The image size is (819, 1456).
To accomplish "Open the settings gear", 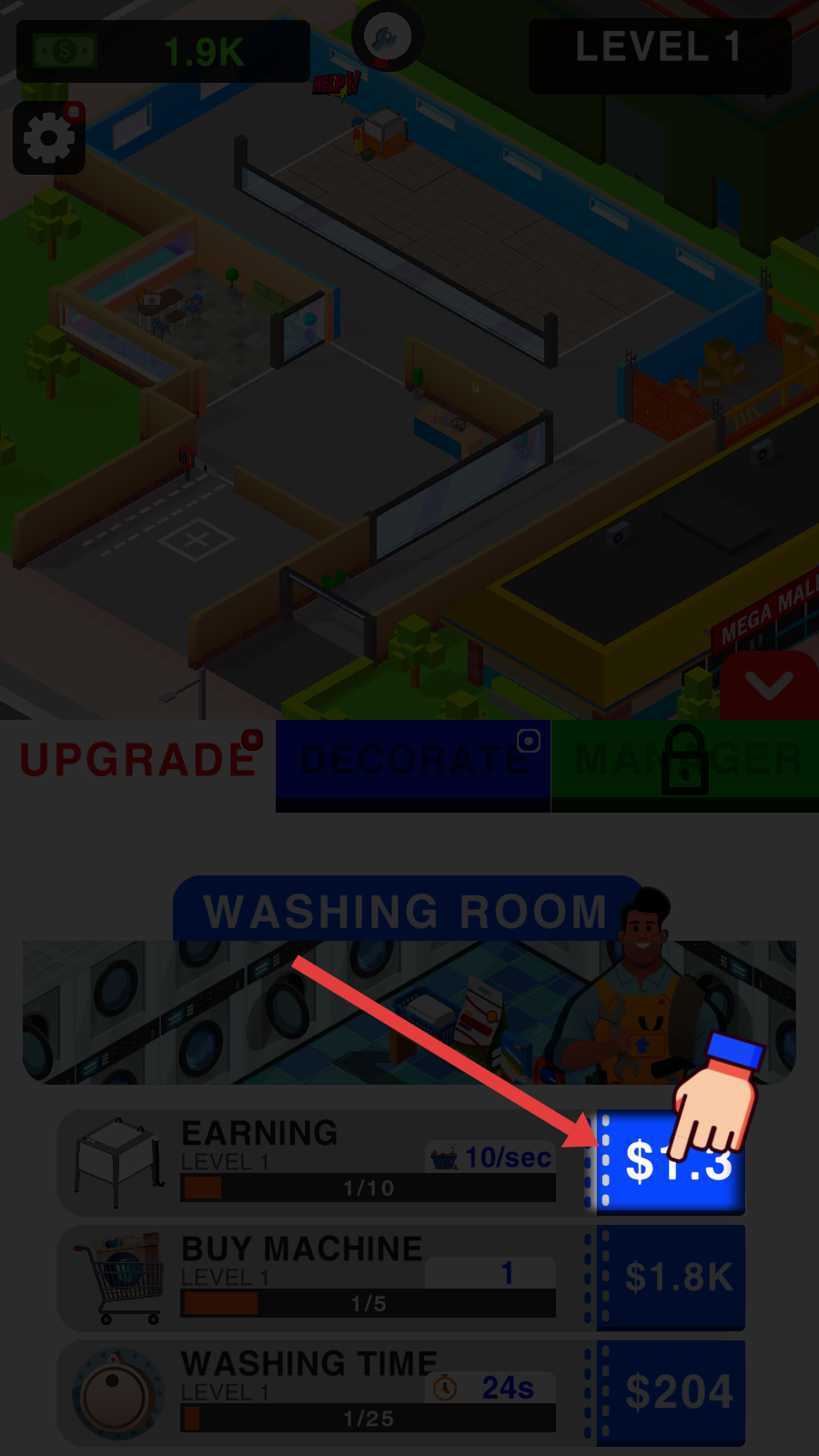I will tap(48, 138).
